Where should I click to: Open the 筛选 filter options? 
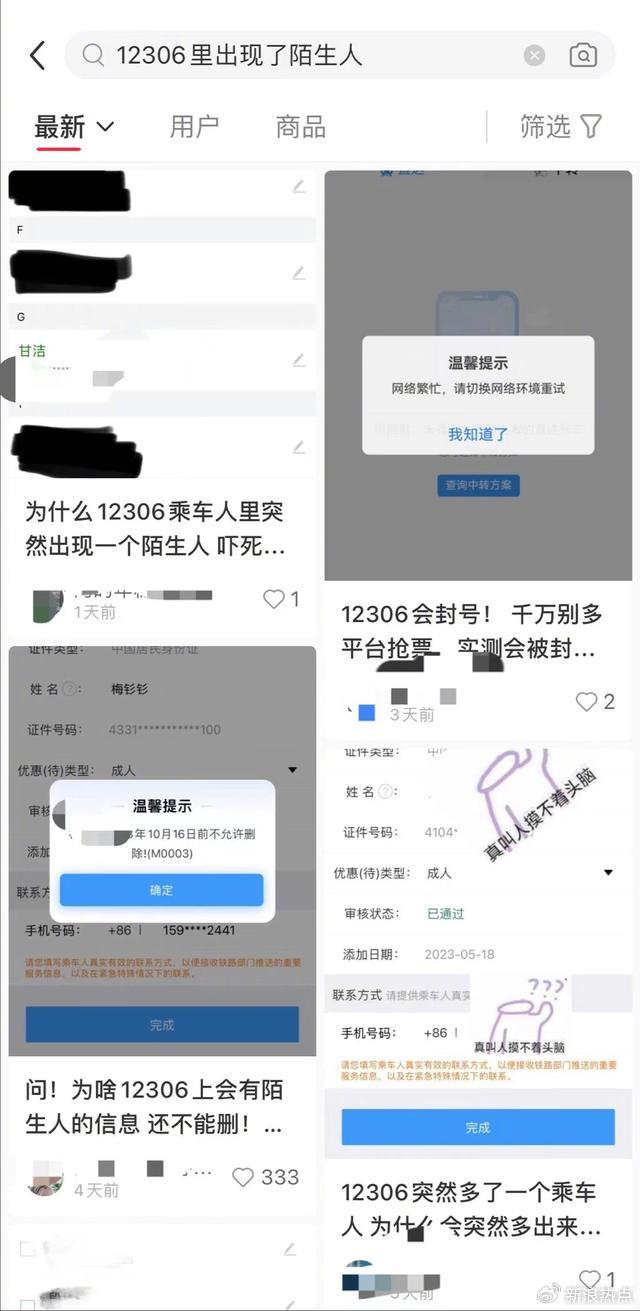[x=561, y=126]
